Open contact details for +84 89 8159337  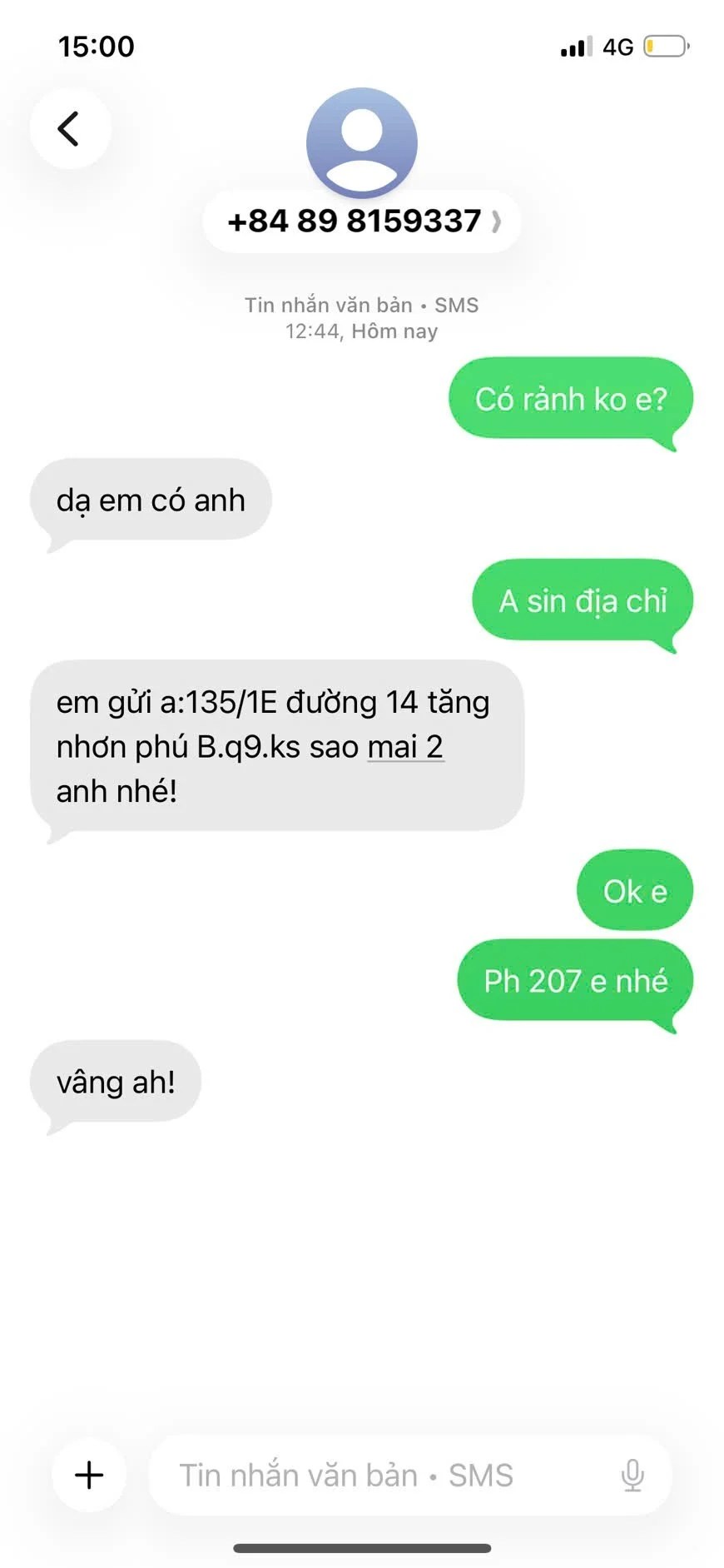pos(362,222)
